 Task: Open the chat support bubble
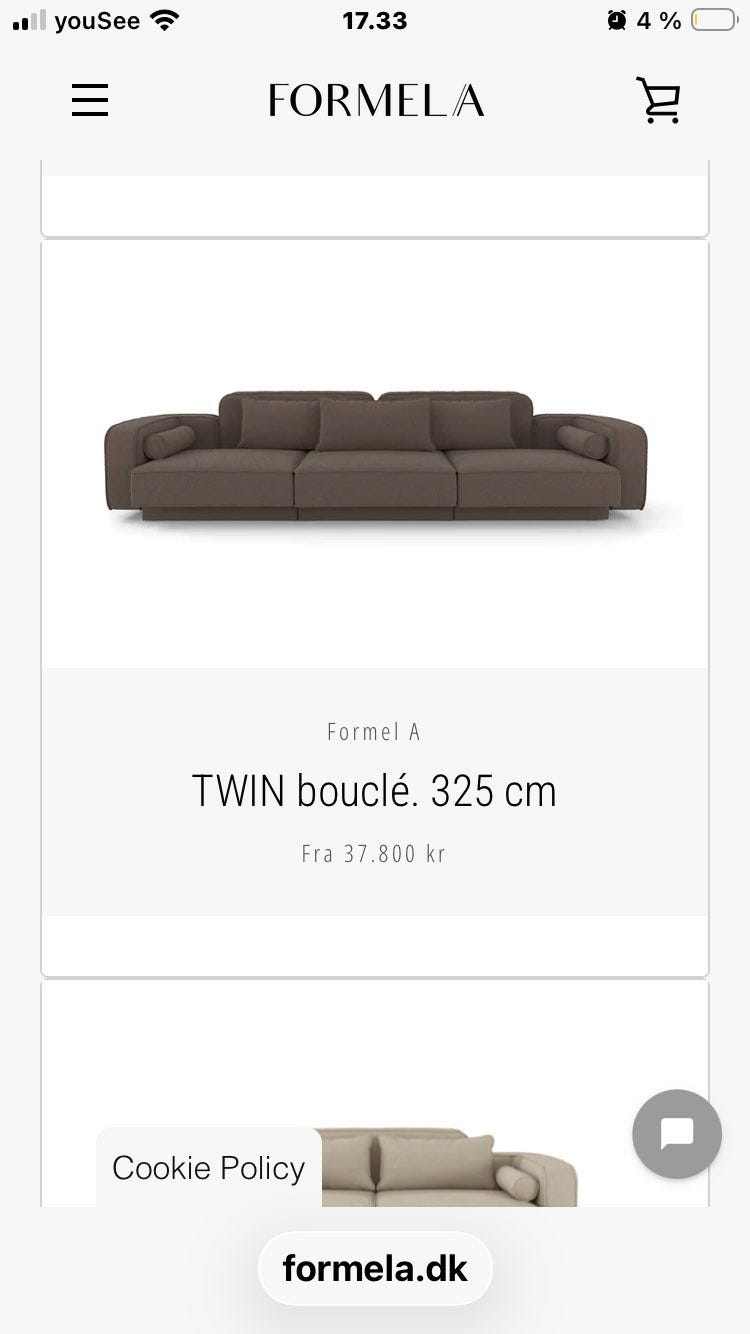[x=677, y=1134]
